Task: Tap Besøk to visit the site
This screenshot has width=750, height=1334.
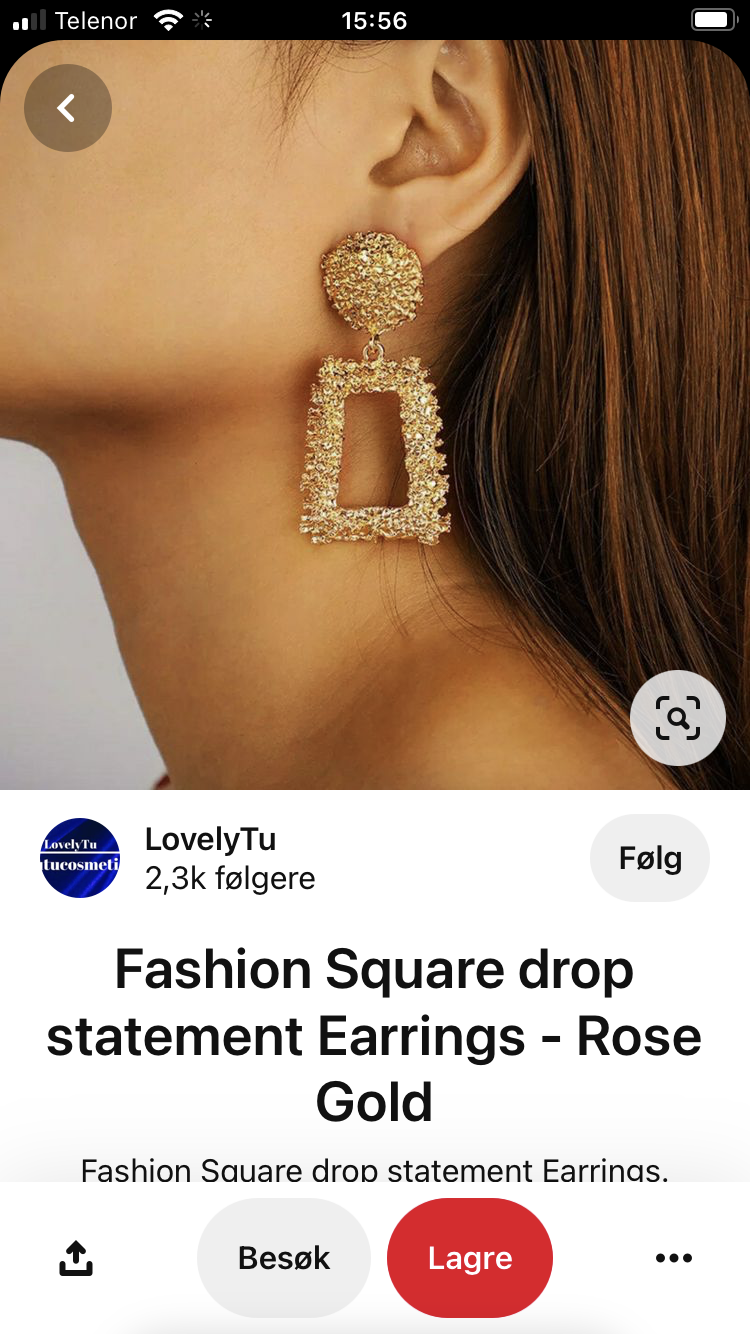Action: click(x=284, y=1258)
